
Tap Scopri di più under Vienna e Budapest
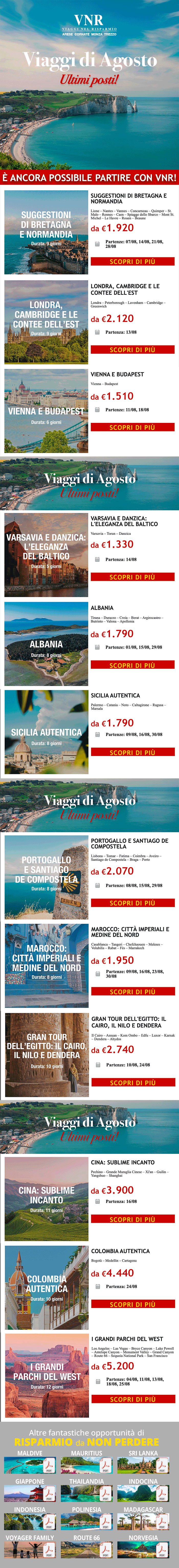point(132,427)
